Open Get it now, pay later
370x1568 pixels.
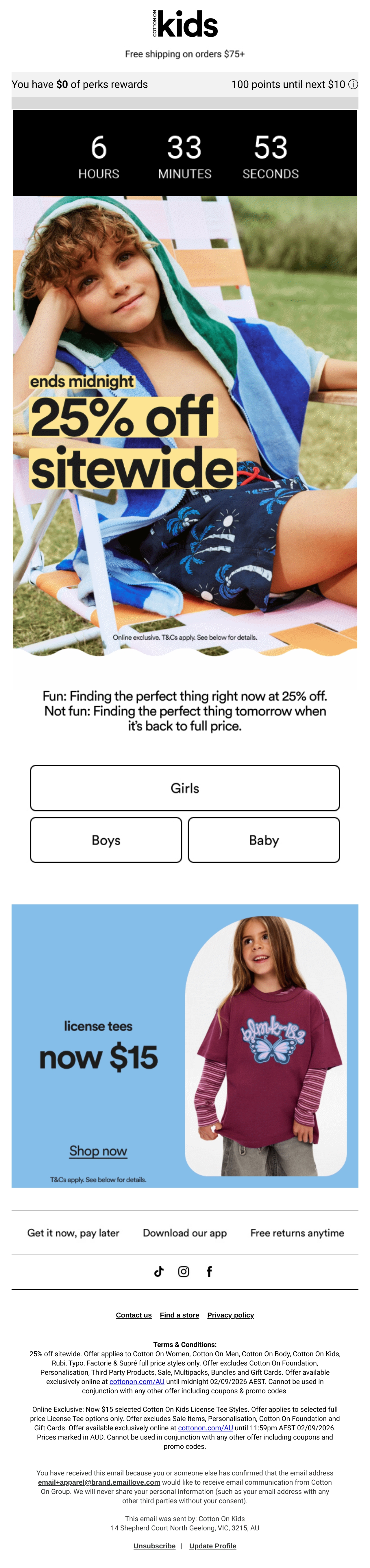click(73, 1233)
